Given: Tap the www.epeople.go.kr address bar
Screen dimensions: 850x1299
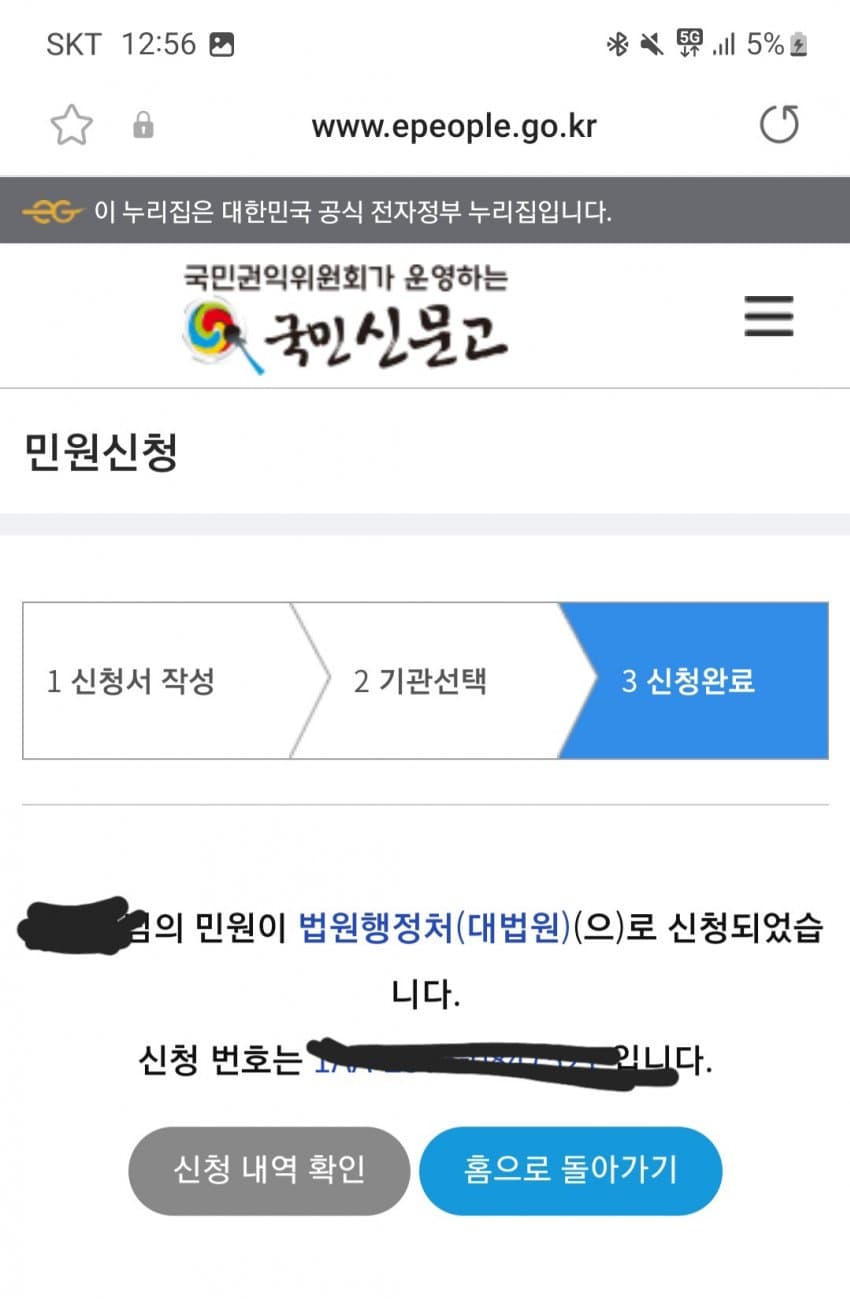Looking at the screenshot, I should (453, 127).
